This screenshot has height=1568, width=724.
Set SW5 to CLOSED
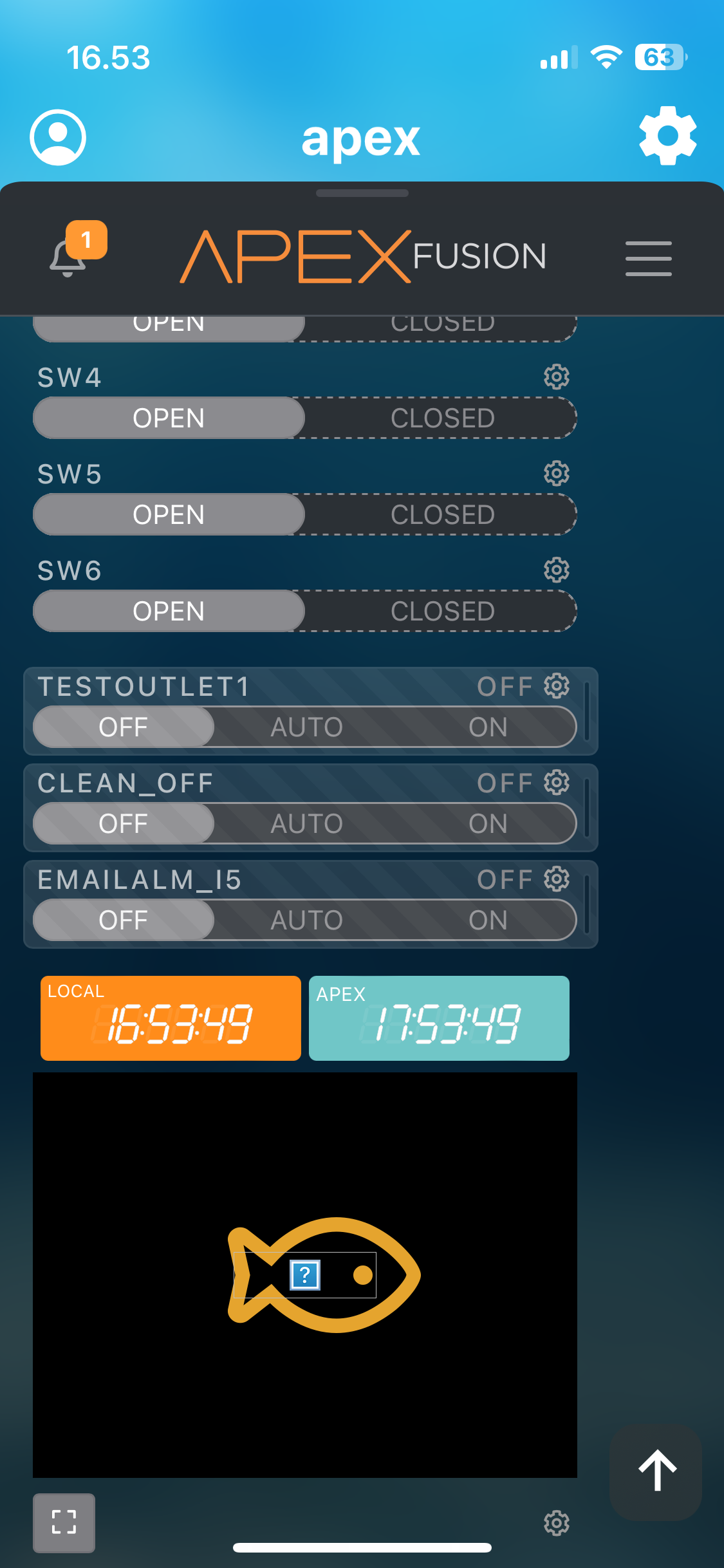coord(442,514)
